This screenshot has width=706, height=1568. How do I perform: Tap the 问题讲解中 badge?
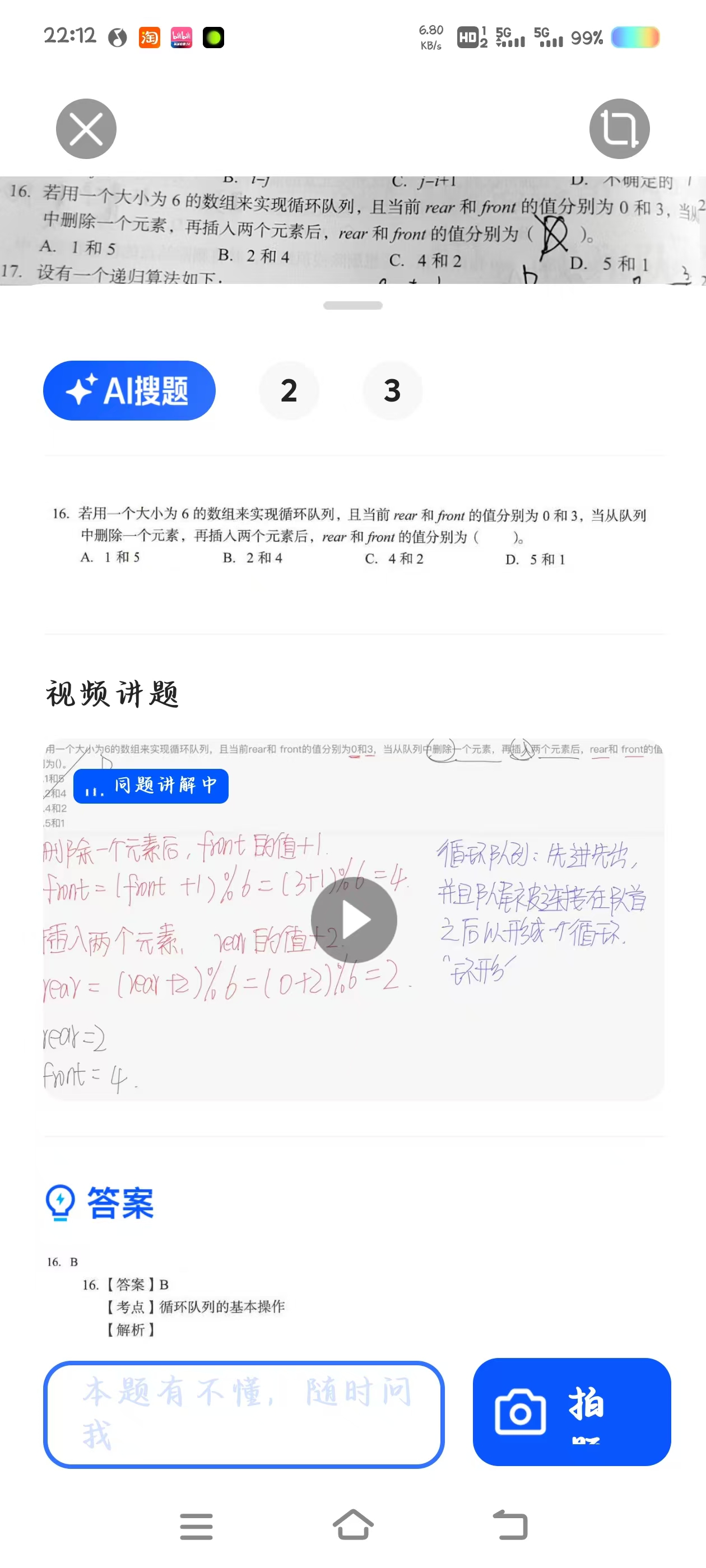tap(151, 786)
